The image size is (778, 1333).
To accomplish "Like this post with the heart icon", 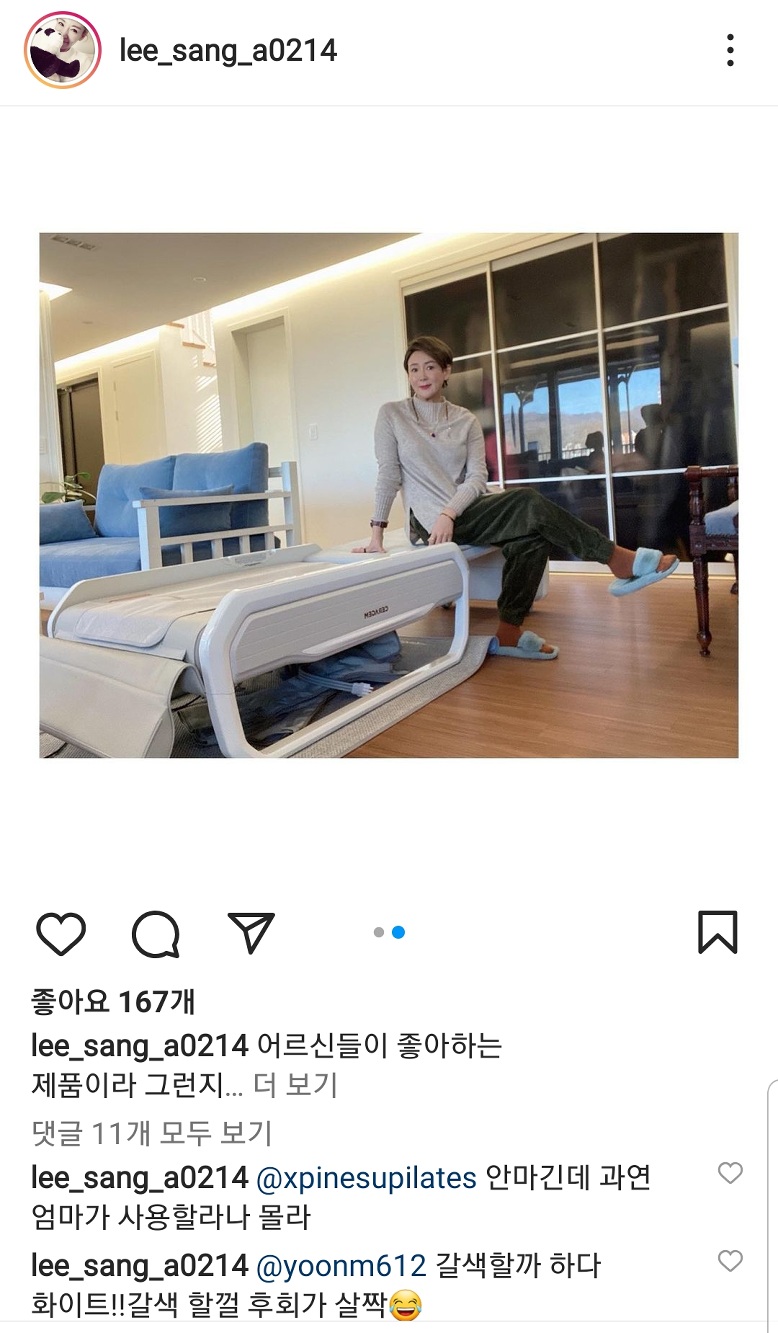I will click(61, 934).
